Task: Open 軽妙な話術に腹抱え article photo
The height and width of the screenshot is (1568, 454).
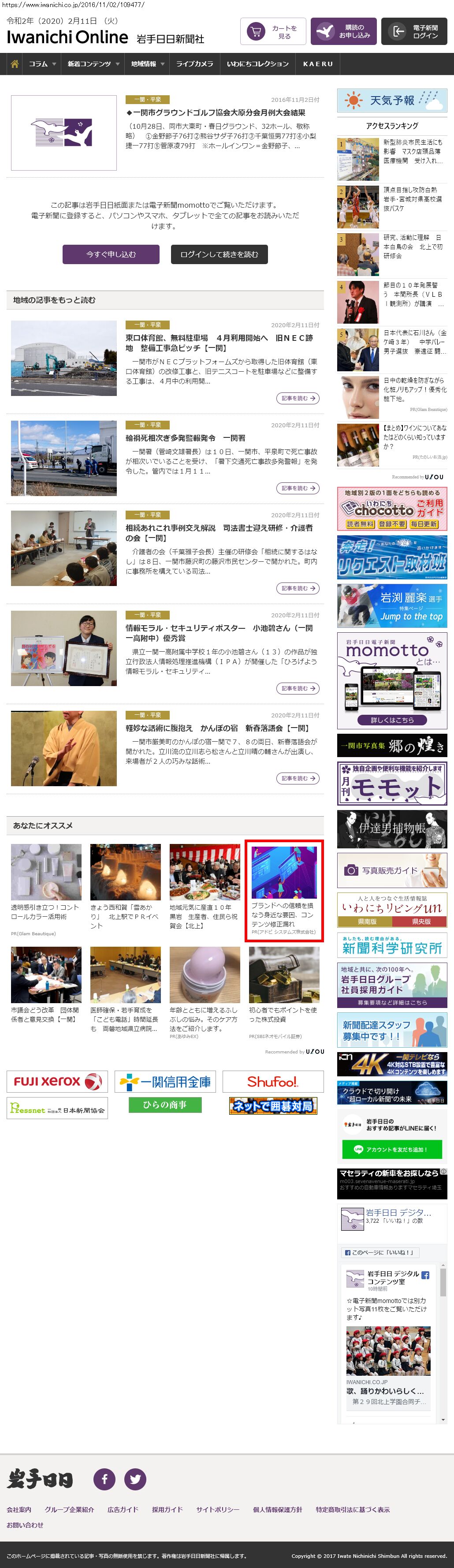Action: (64, 748)
